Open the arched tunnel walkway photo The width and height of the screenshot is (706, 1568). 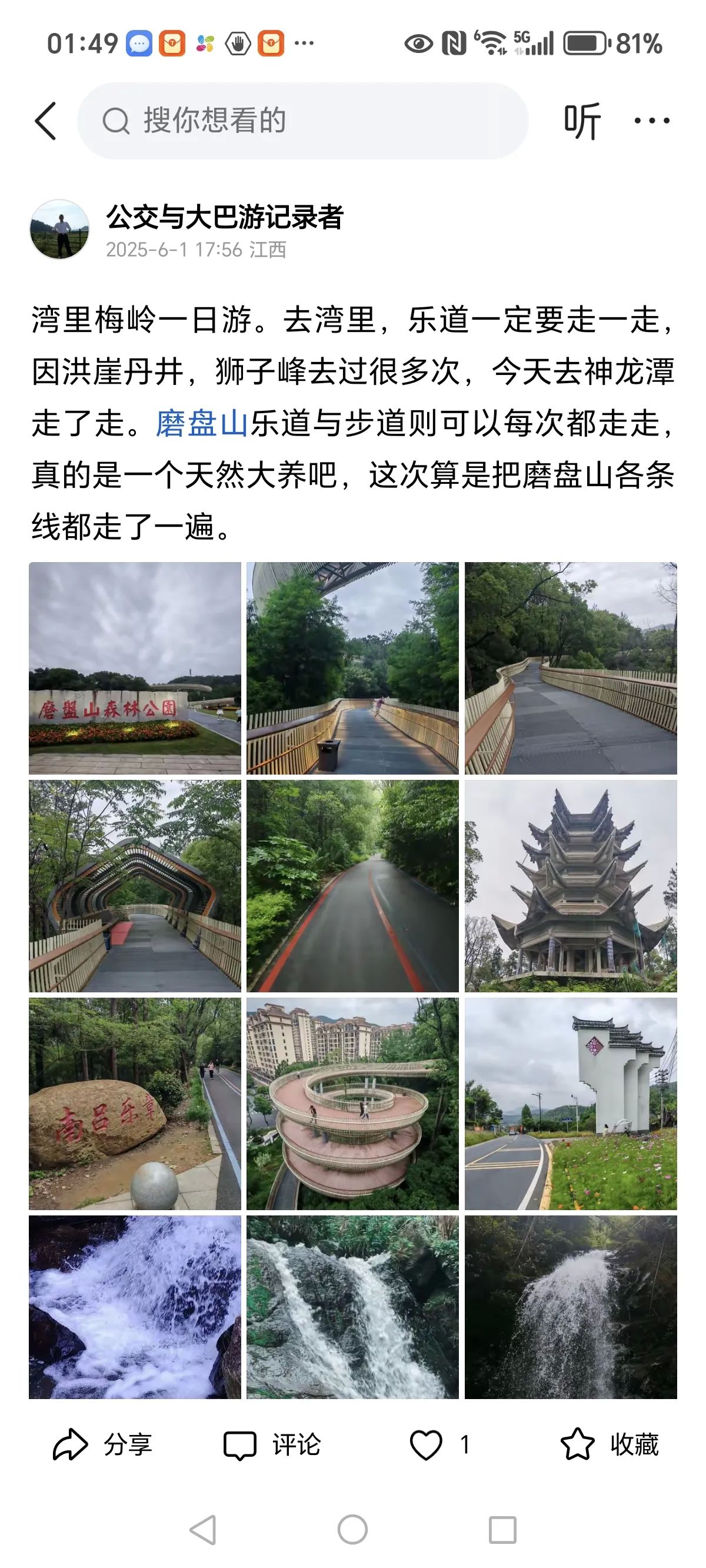135,886
